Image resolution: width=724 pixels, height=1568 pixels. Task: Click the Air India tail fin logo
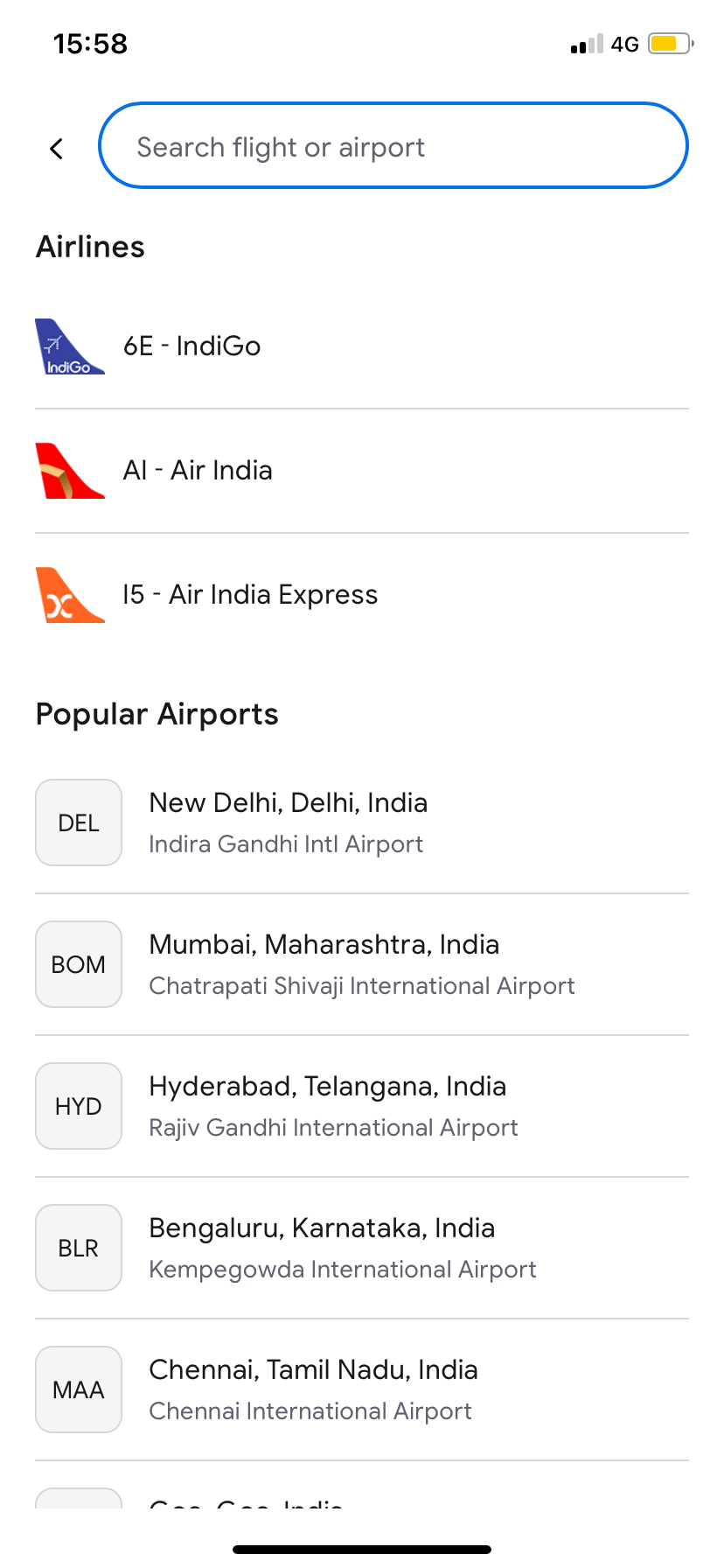(68, 470)
